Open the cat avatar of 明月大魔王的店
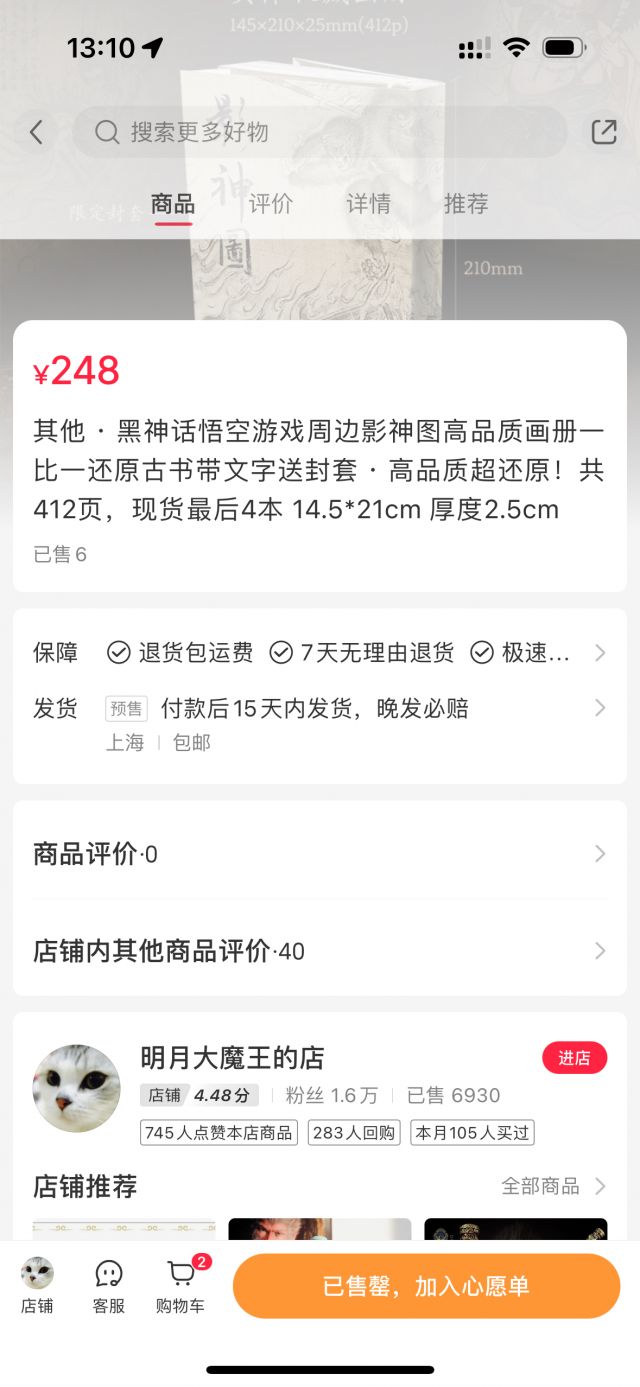This screenshot has width=640, height=1387. tap(77, 1089)
